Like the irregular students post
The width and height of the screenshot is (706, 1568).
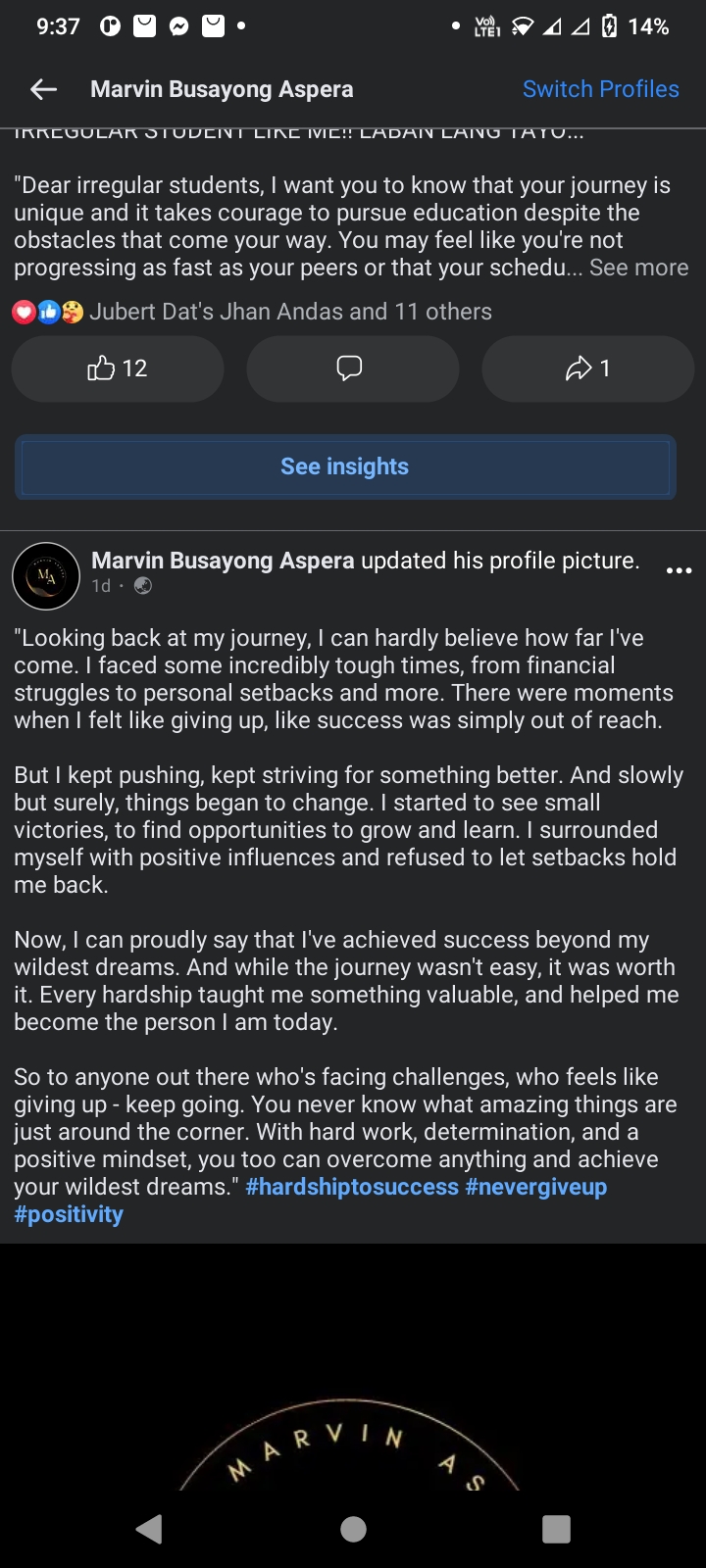pos(117,368)
